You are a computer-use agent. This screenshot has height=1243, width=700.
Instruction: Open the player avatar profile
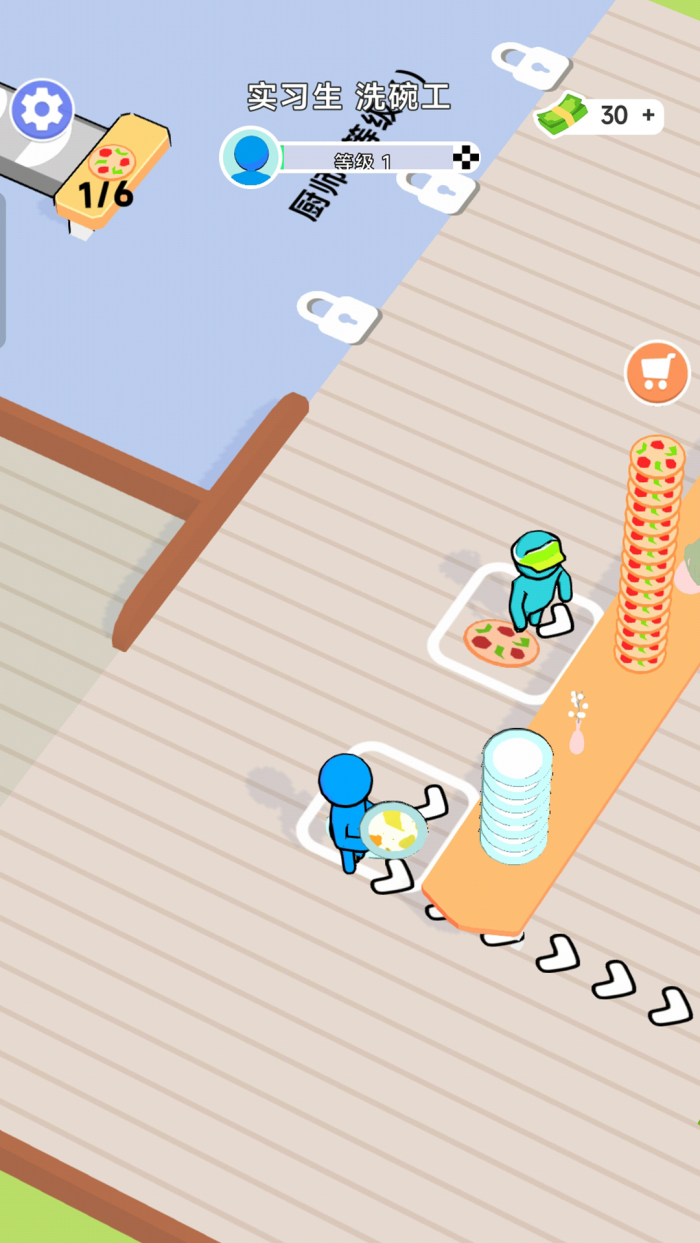pyautogui.click(x=249, y=157)
